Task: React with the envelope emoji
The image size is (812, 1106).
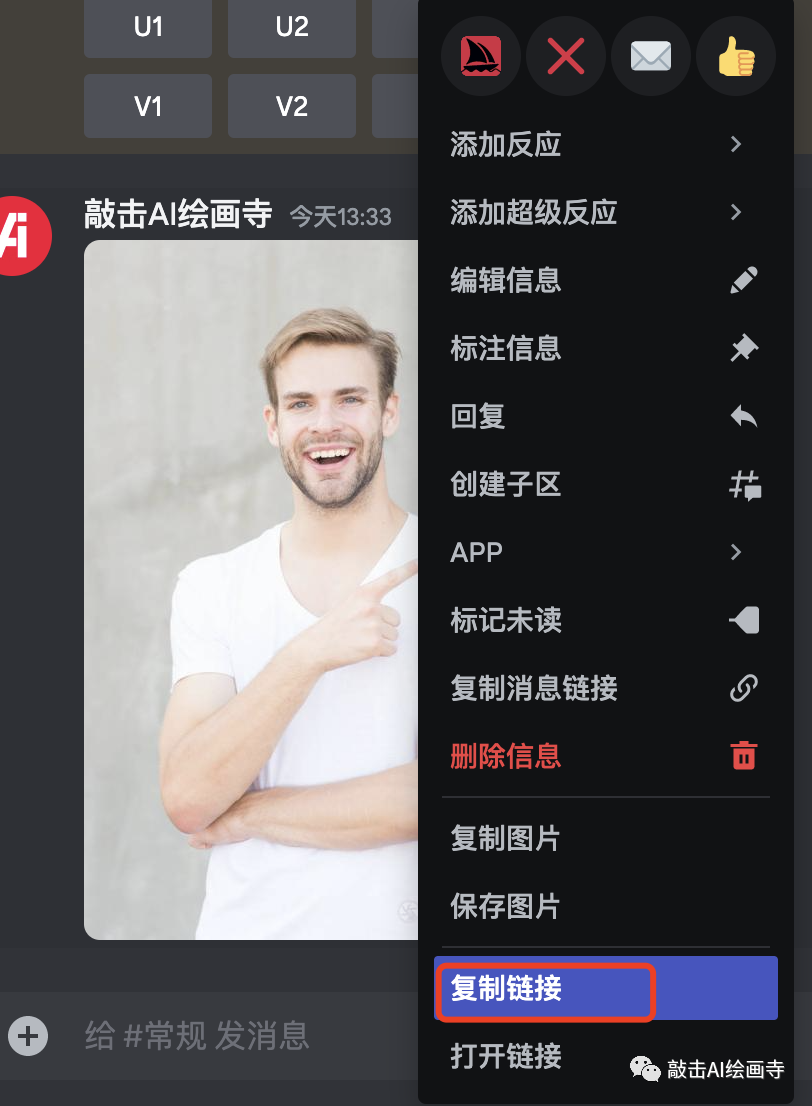Action: point(650,57)
